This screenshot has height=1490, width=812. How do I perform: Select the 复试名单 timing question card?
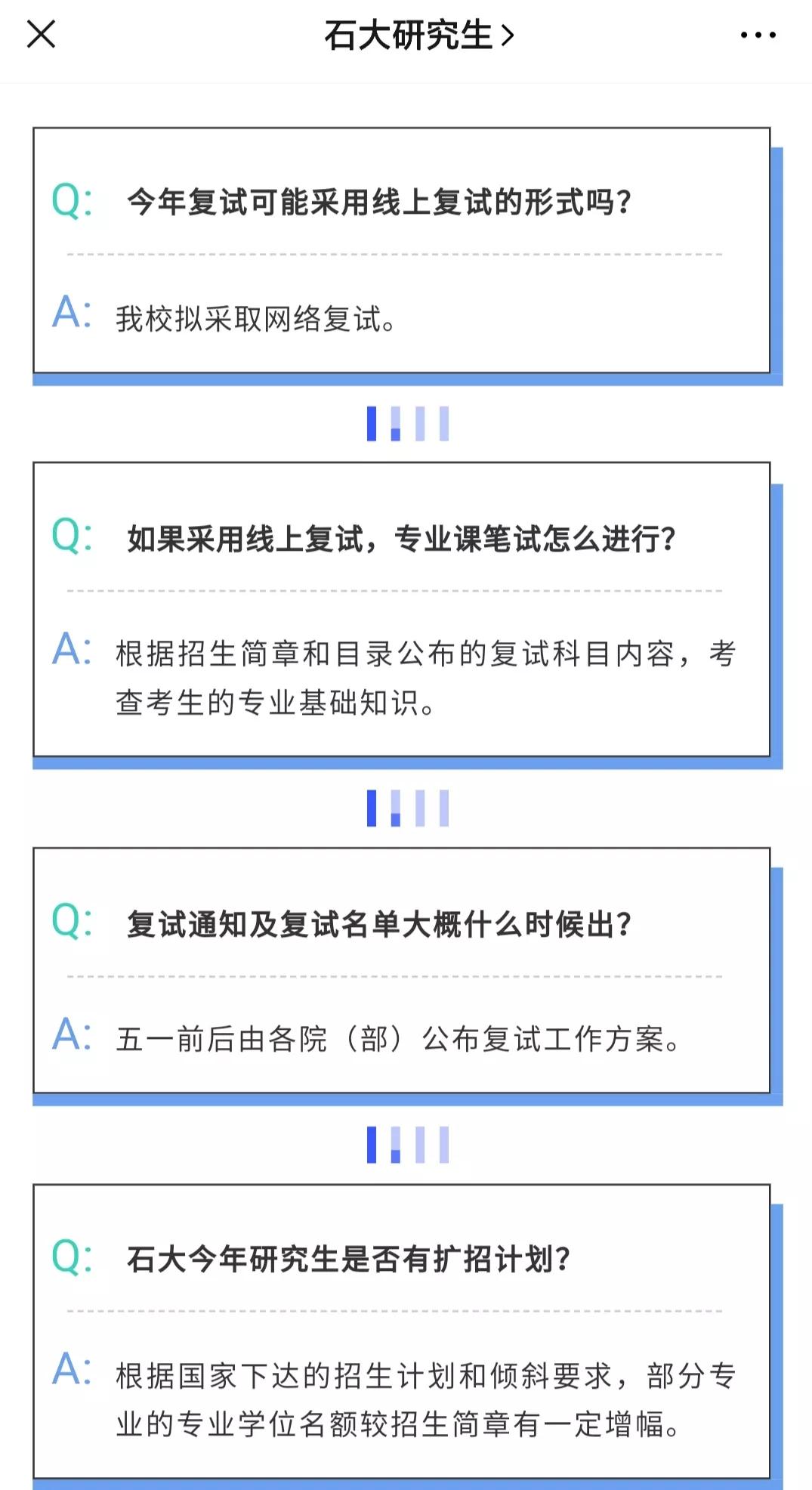click(378, 923)
